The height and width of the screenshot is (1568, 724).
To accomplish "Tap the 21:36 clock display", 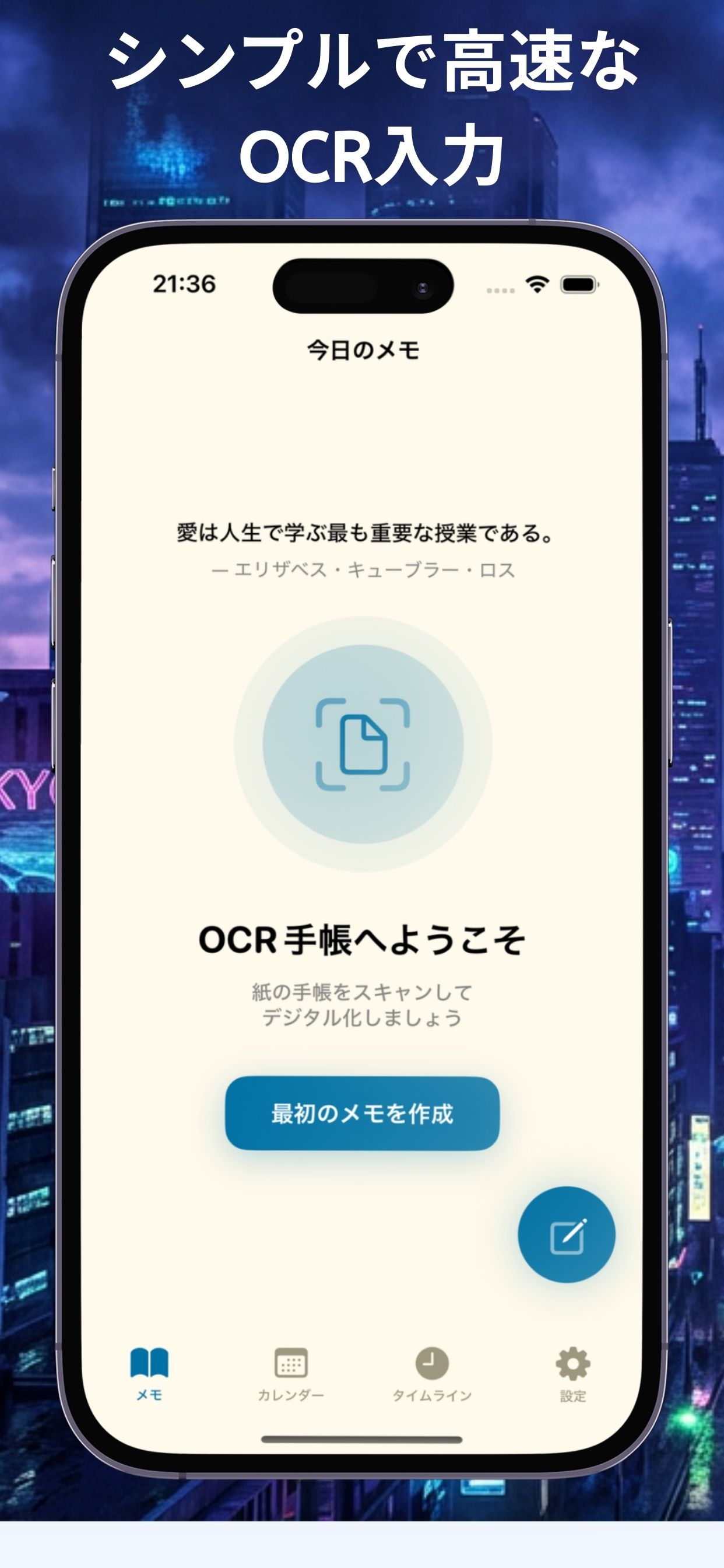I will pos(184,282).
